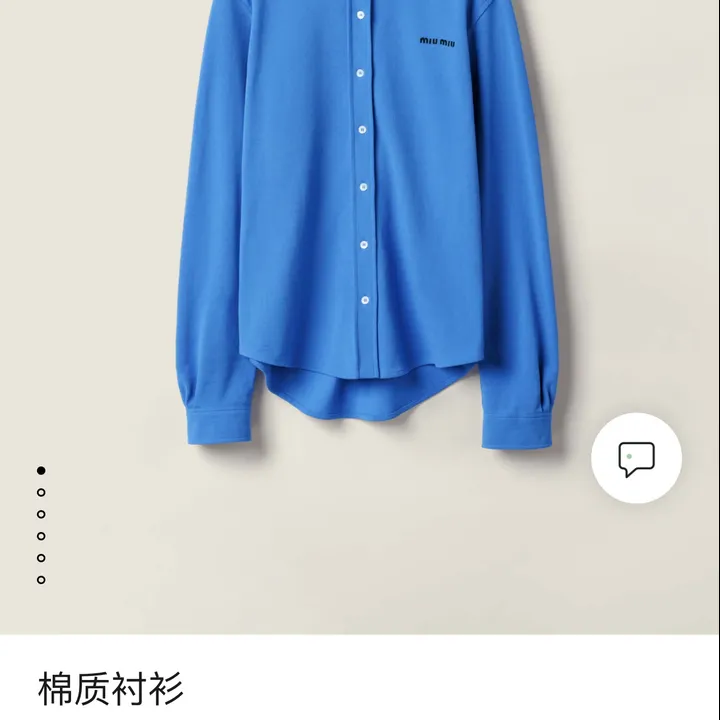Open the customer chat bubble button
Viewport: 720px width, 720px height.
(x=636, y=459)
